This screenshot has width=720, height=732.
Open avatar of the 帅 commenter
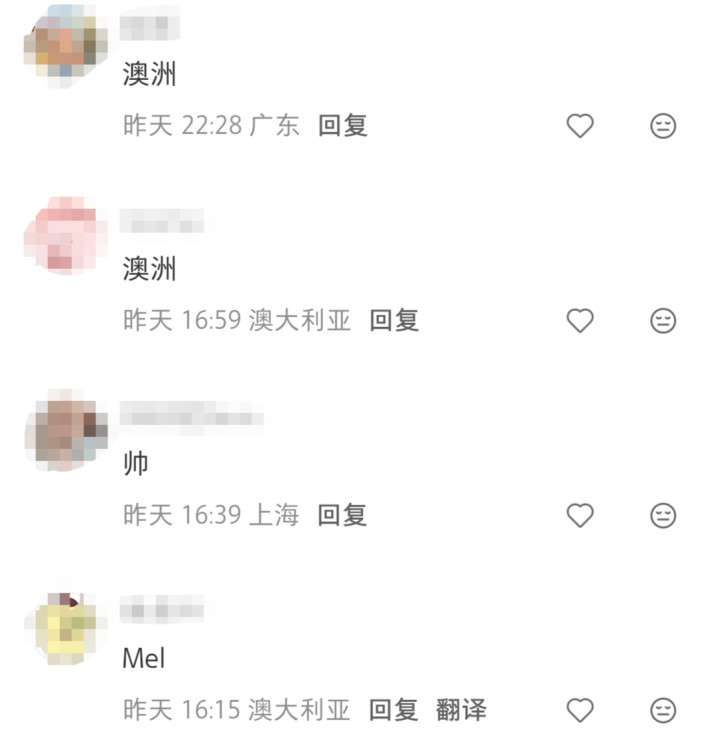click(x=65, y=431)
